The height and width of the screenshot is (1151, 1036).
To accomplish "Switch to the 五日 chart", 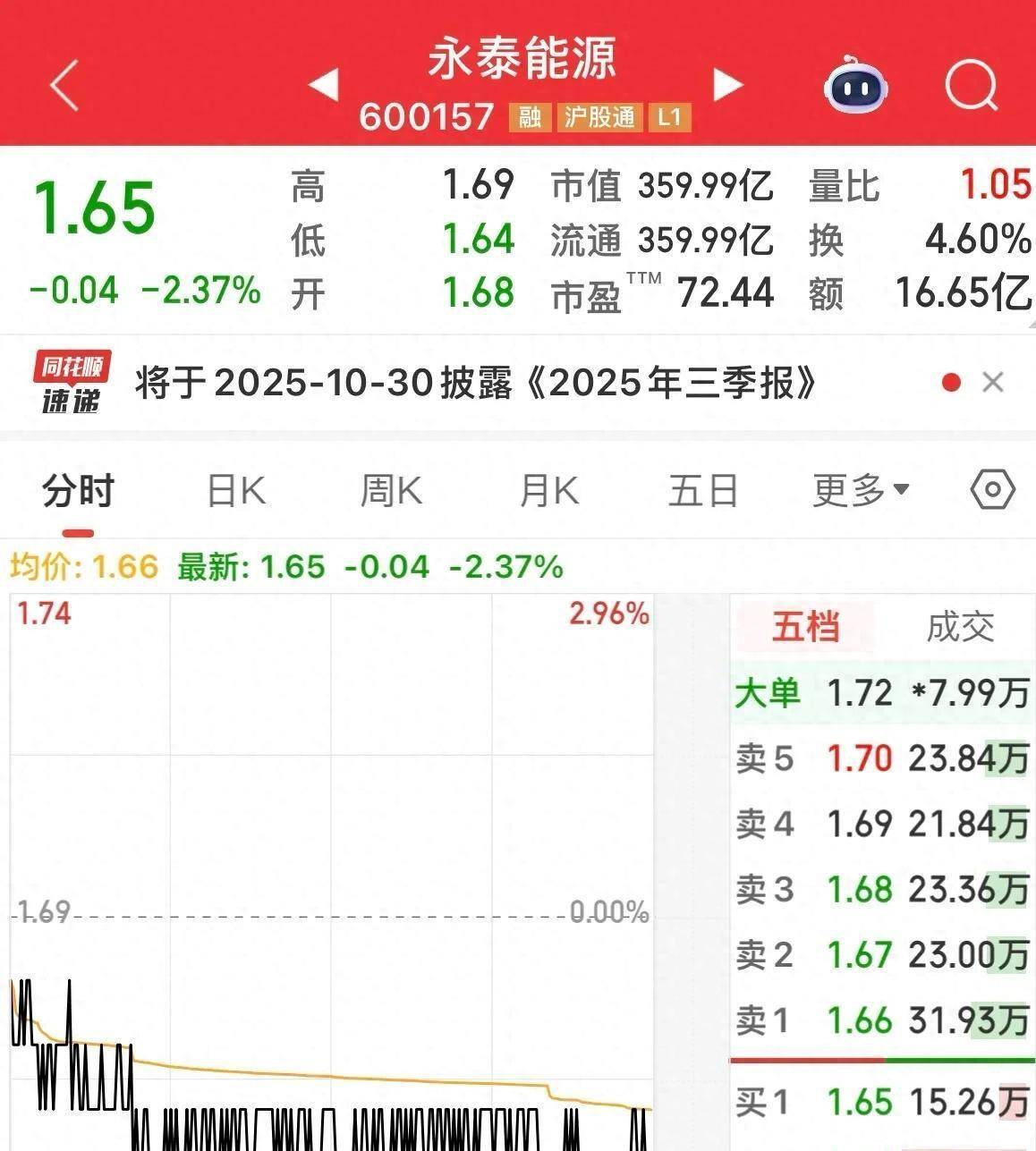I will point(703,491).
